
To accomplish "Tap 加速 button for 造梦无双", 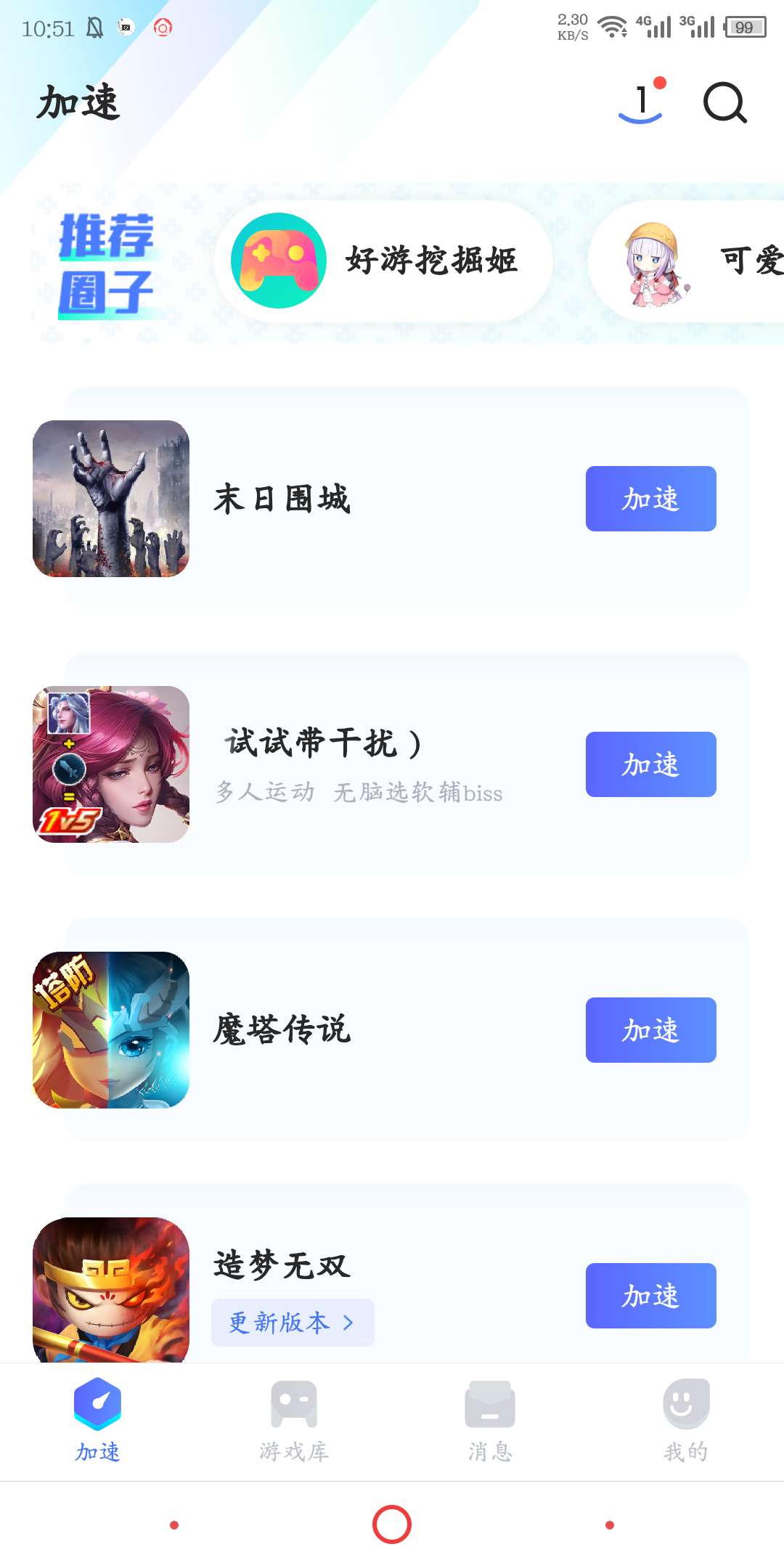I will tap(650, 1296).
